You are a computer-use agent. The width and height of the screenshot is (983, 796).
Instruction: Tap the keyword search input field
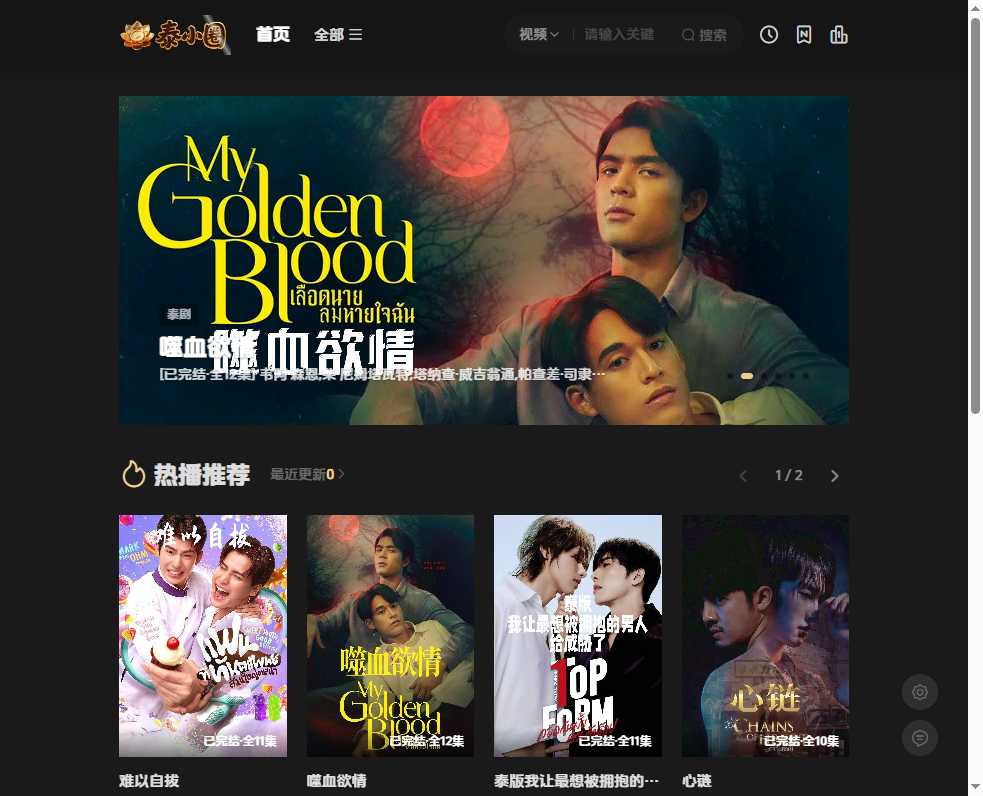[620, 35]
